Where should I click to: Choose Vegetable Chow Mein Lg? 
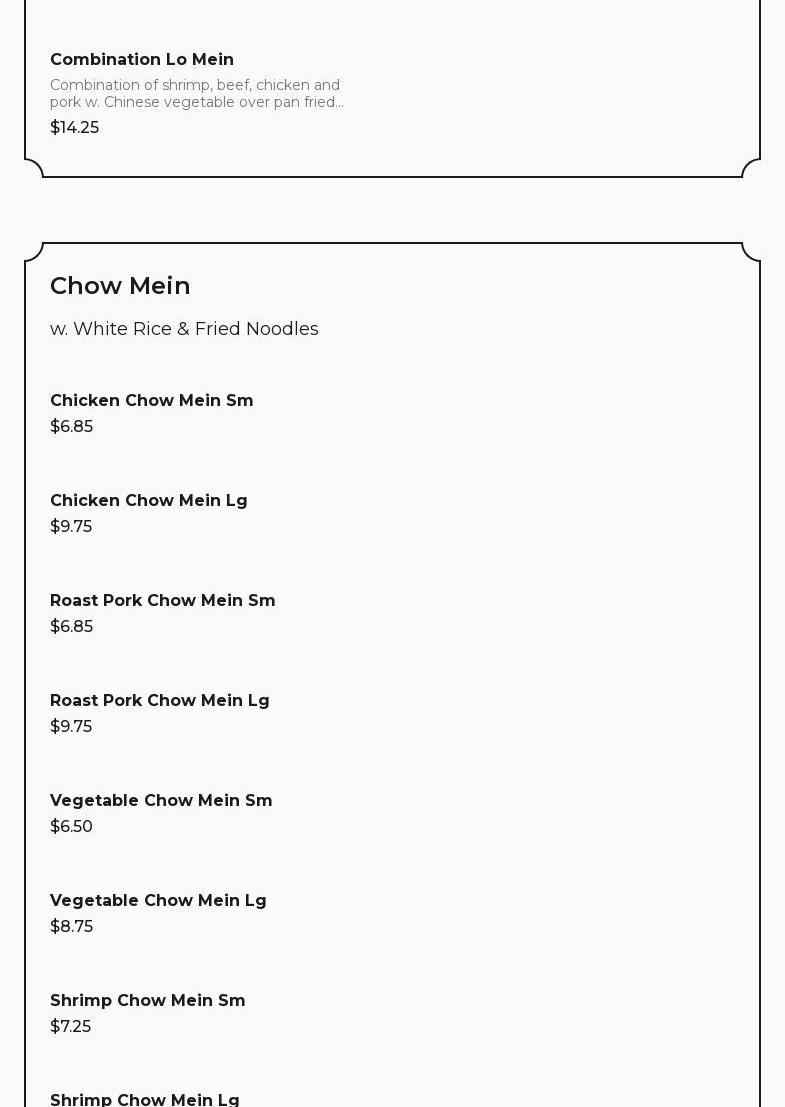pos(158,901)
